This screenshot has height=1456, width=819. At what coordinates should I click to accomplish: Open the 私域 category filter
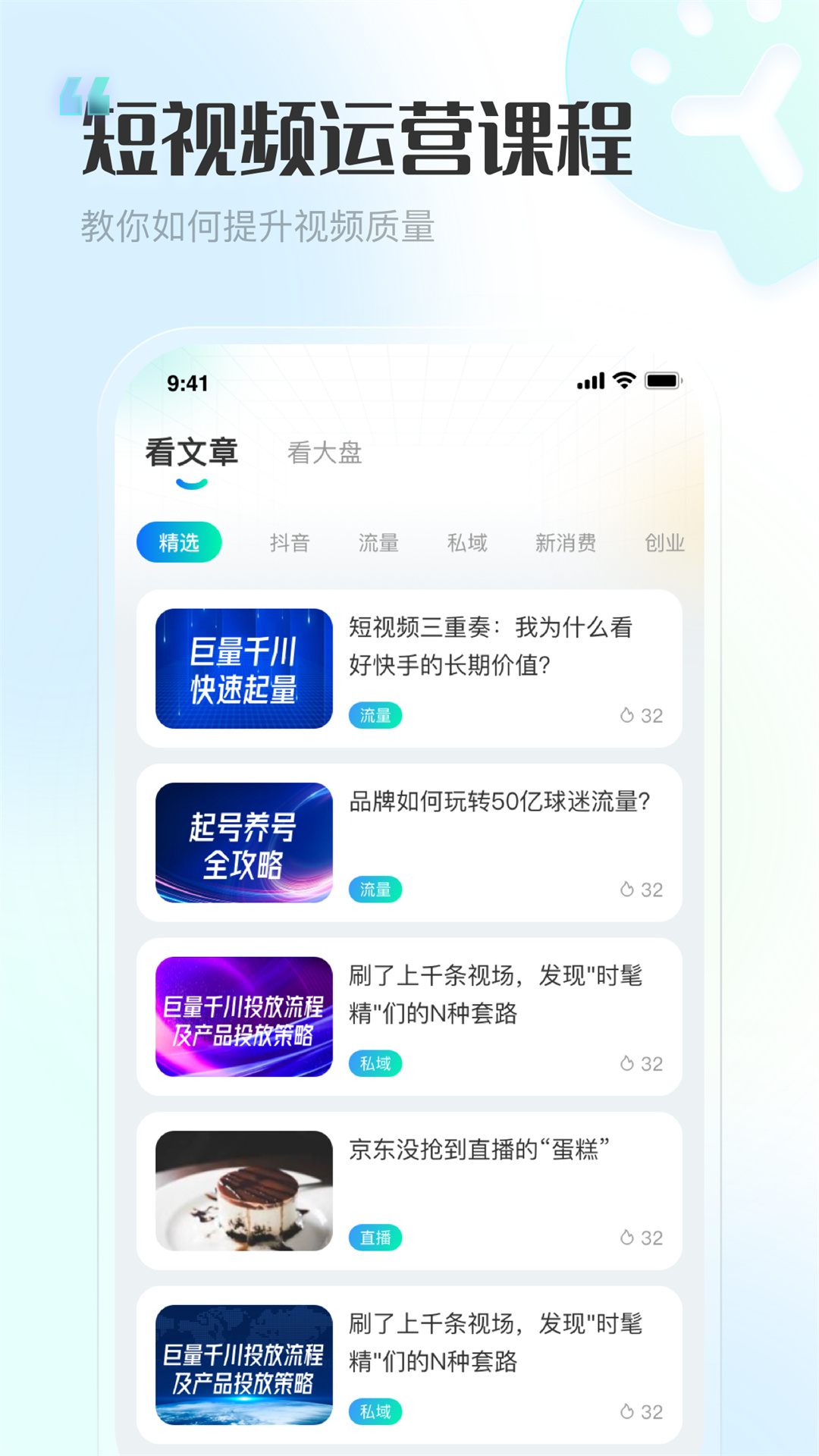tap(469, 542)
